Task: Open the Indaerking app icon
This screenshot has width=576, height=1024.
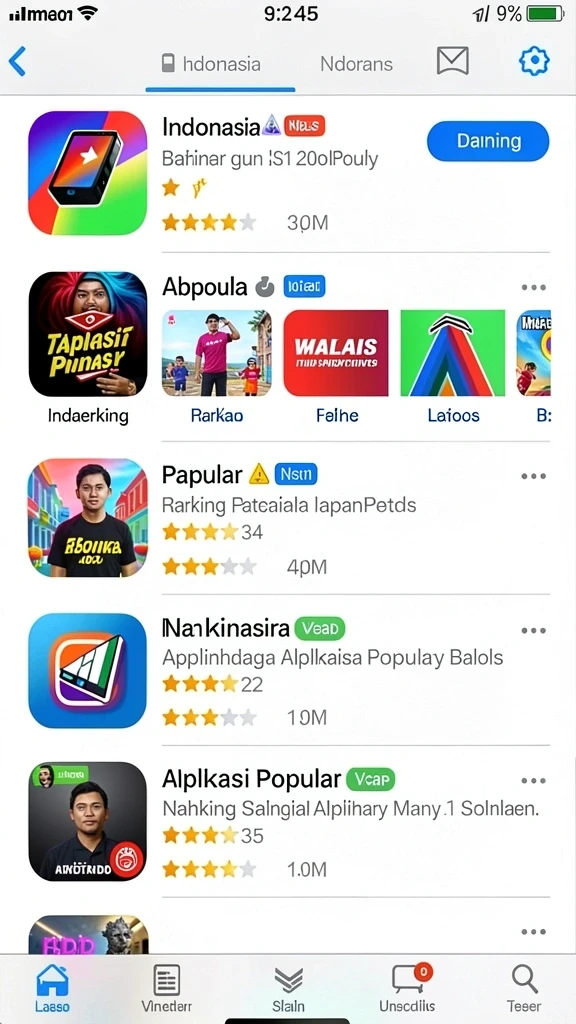Action: (x=88, y=334)
